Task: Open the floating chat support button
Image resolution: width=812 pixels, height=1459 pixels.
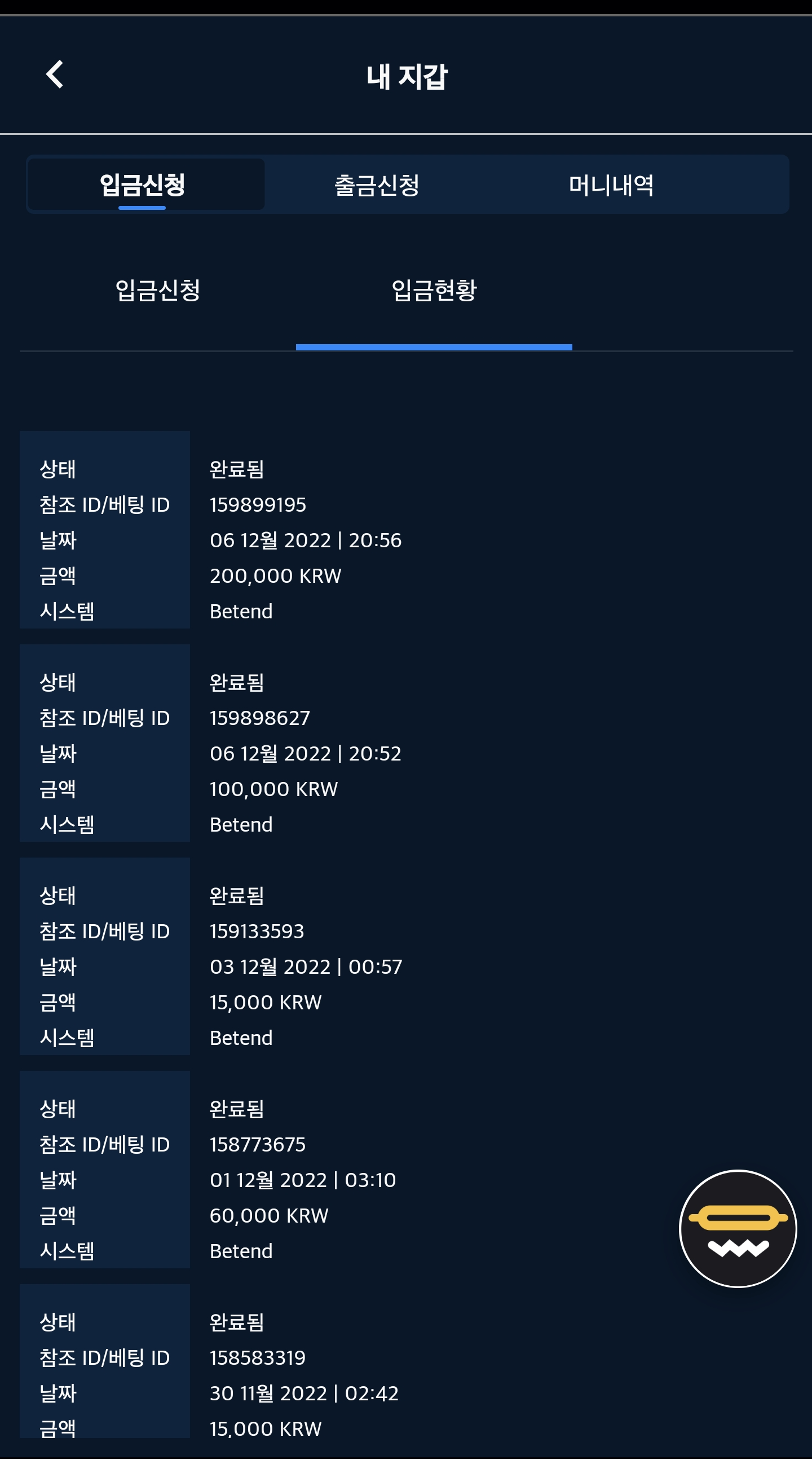Action: [737, 1228]
